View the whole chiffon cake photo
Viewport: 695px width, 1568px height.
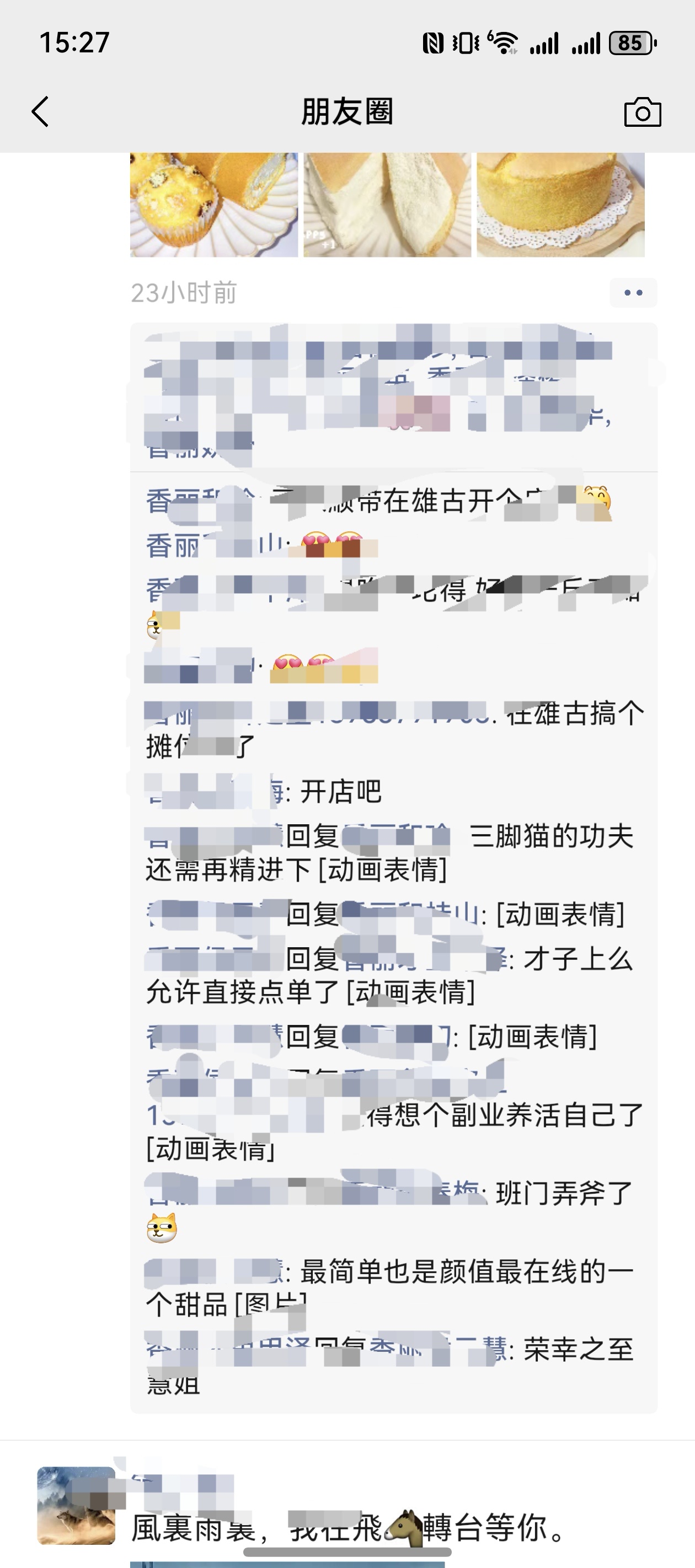click(x=560, y=205)
